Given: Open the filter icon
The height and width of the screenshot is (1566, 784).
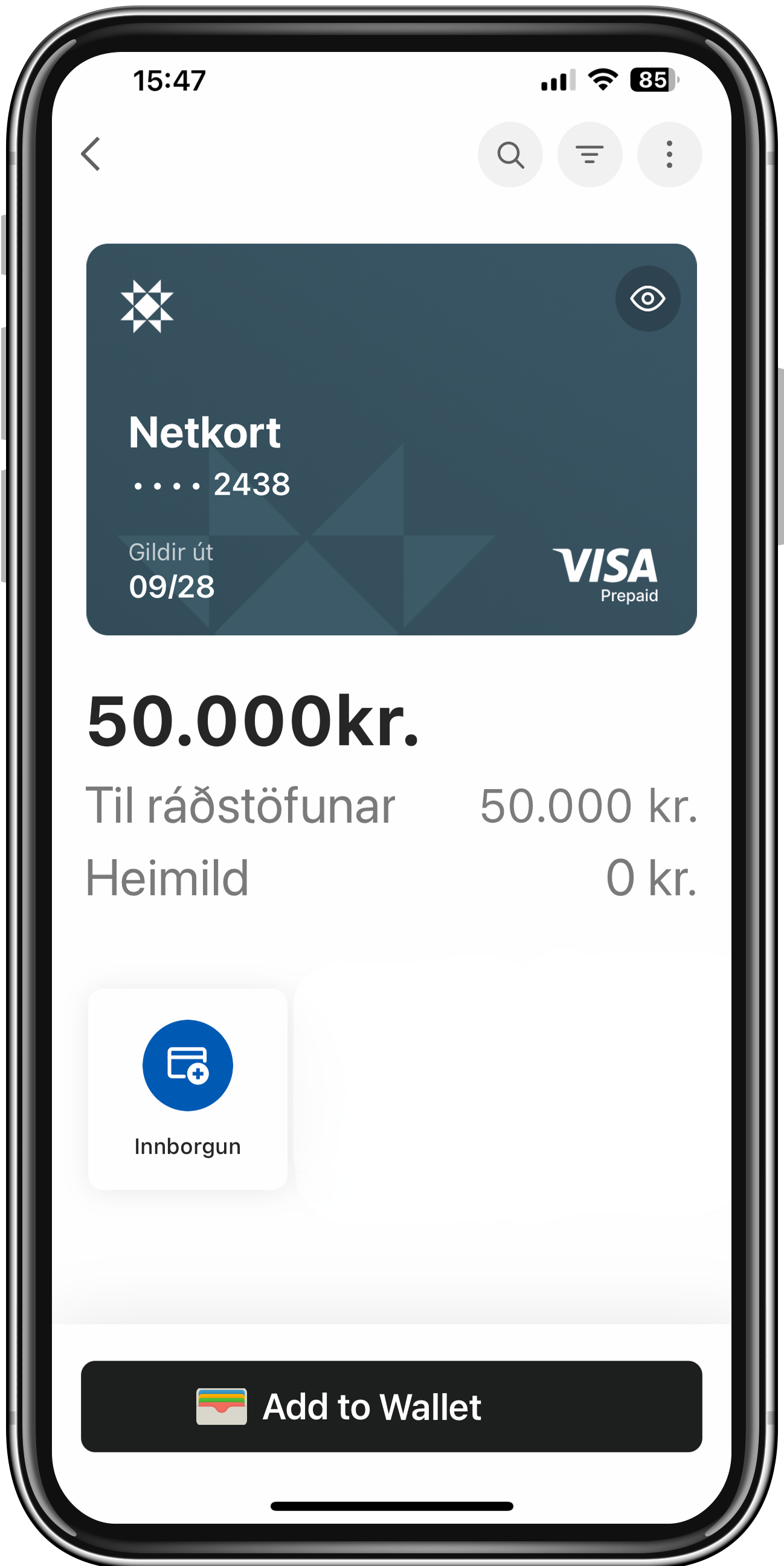Looking at the screenshot, I should coord(590,155).
